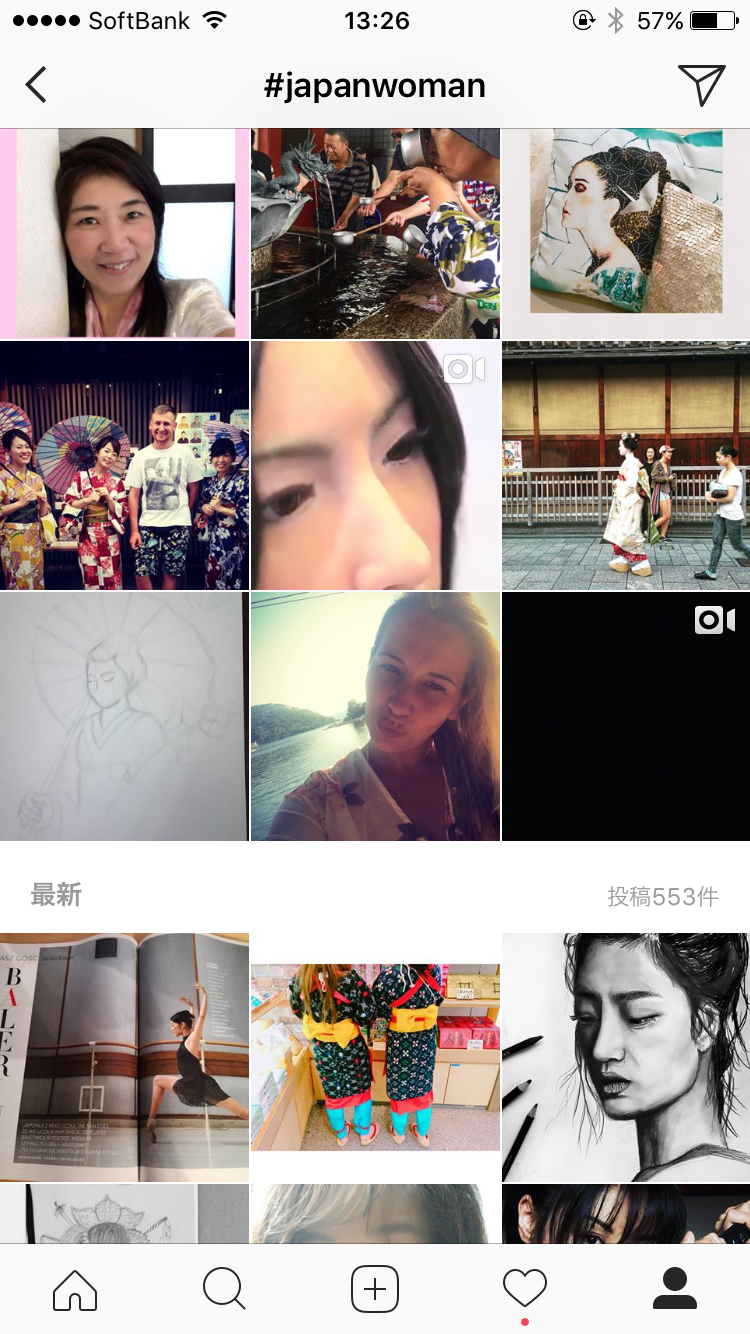The width and height of the screenshot is (750, 1334).
Task: Open the painted geisha pillow post
Action: 626,233
